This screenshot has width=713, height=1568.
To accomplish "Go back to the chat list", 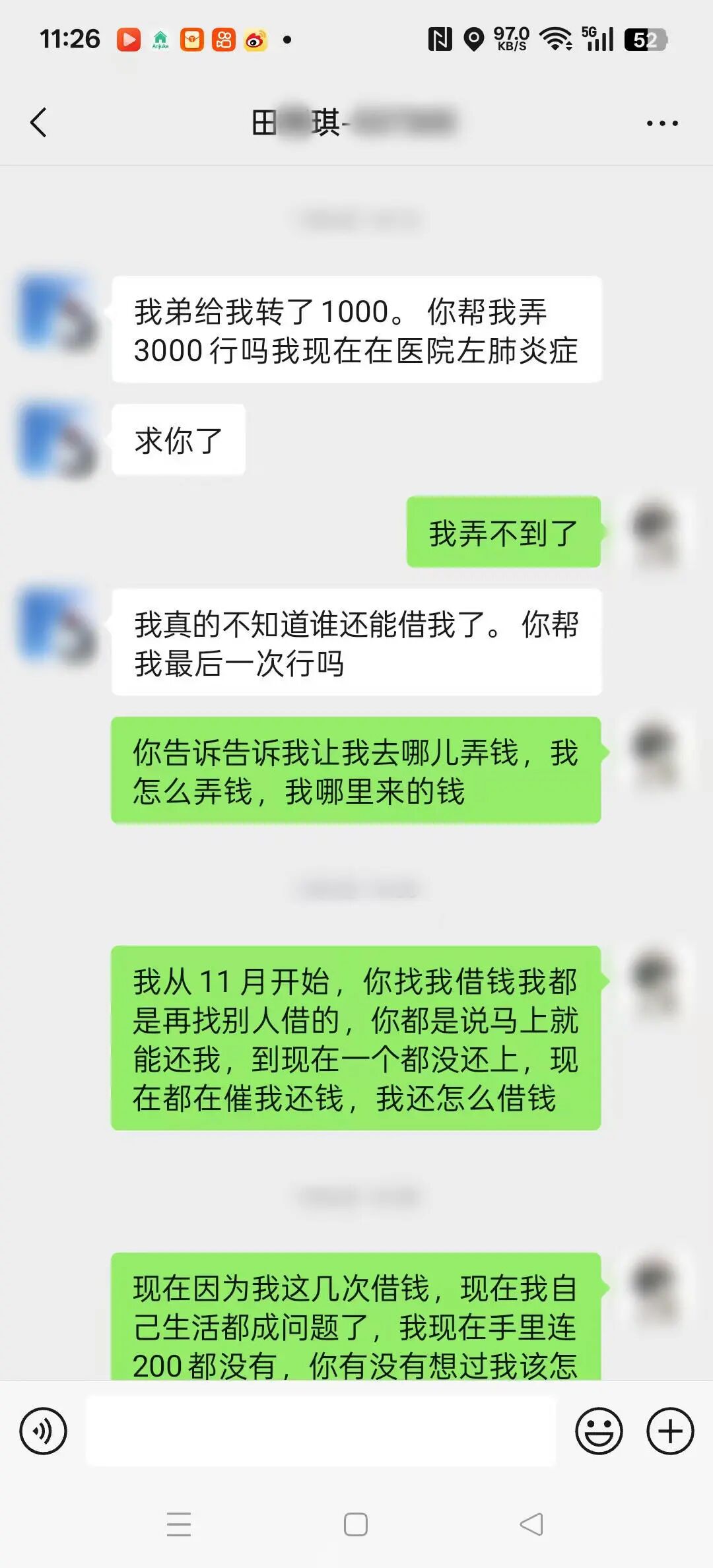I will (x=39, y=123).
